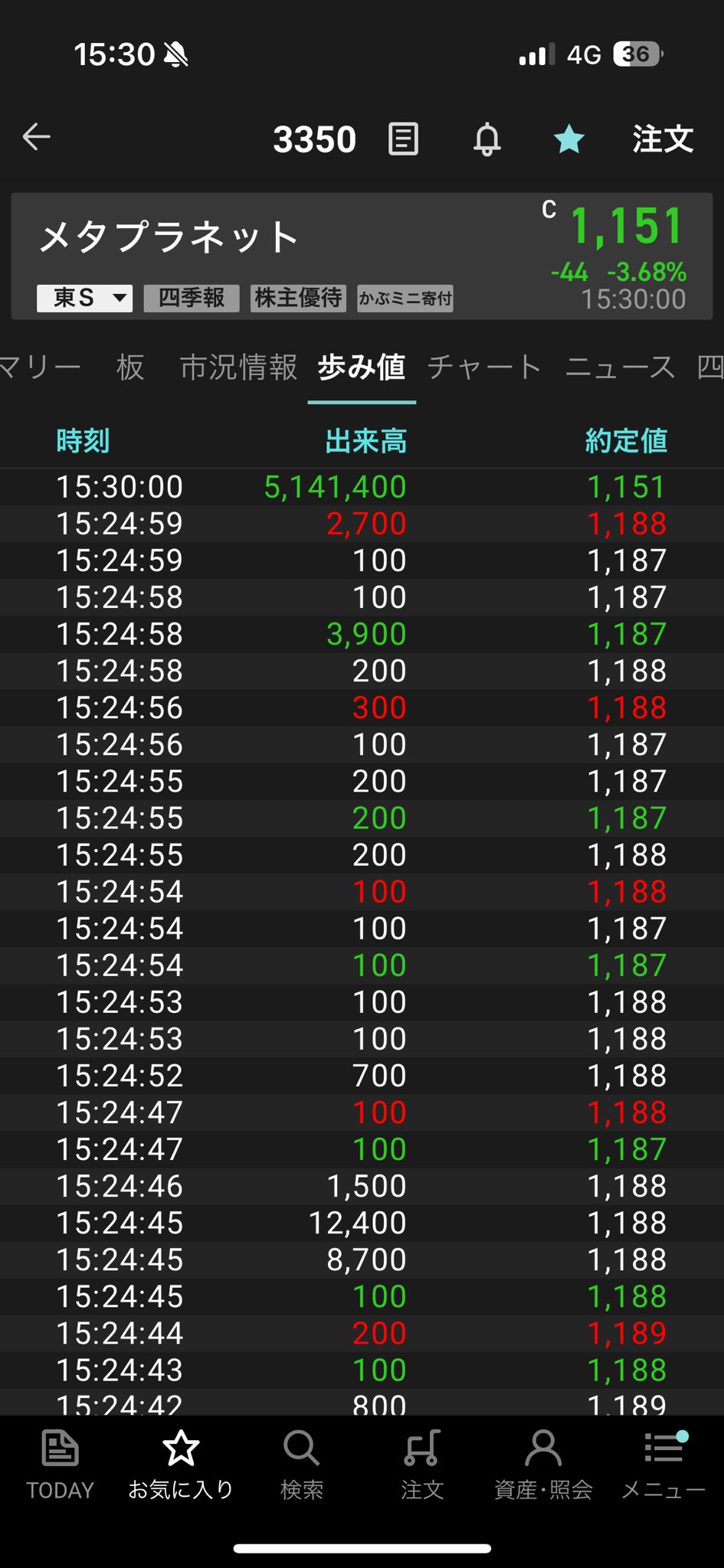Tap 注文 in the top bar
724x1568 pixels.
point(663,139)
